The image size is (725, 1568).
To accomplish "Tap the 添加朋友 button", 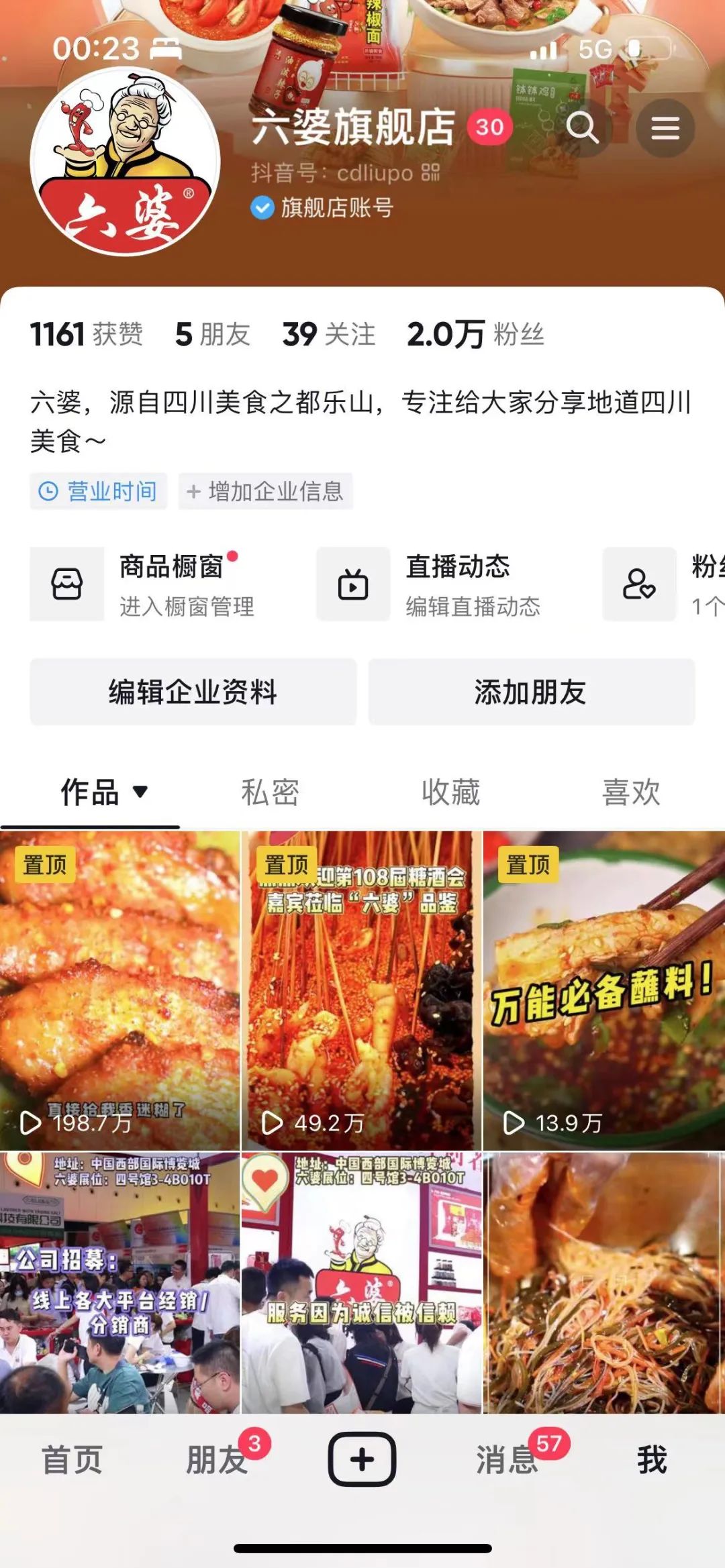I will pos(531,692).
